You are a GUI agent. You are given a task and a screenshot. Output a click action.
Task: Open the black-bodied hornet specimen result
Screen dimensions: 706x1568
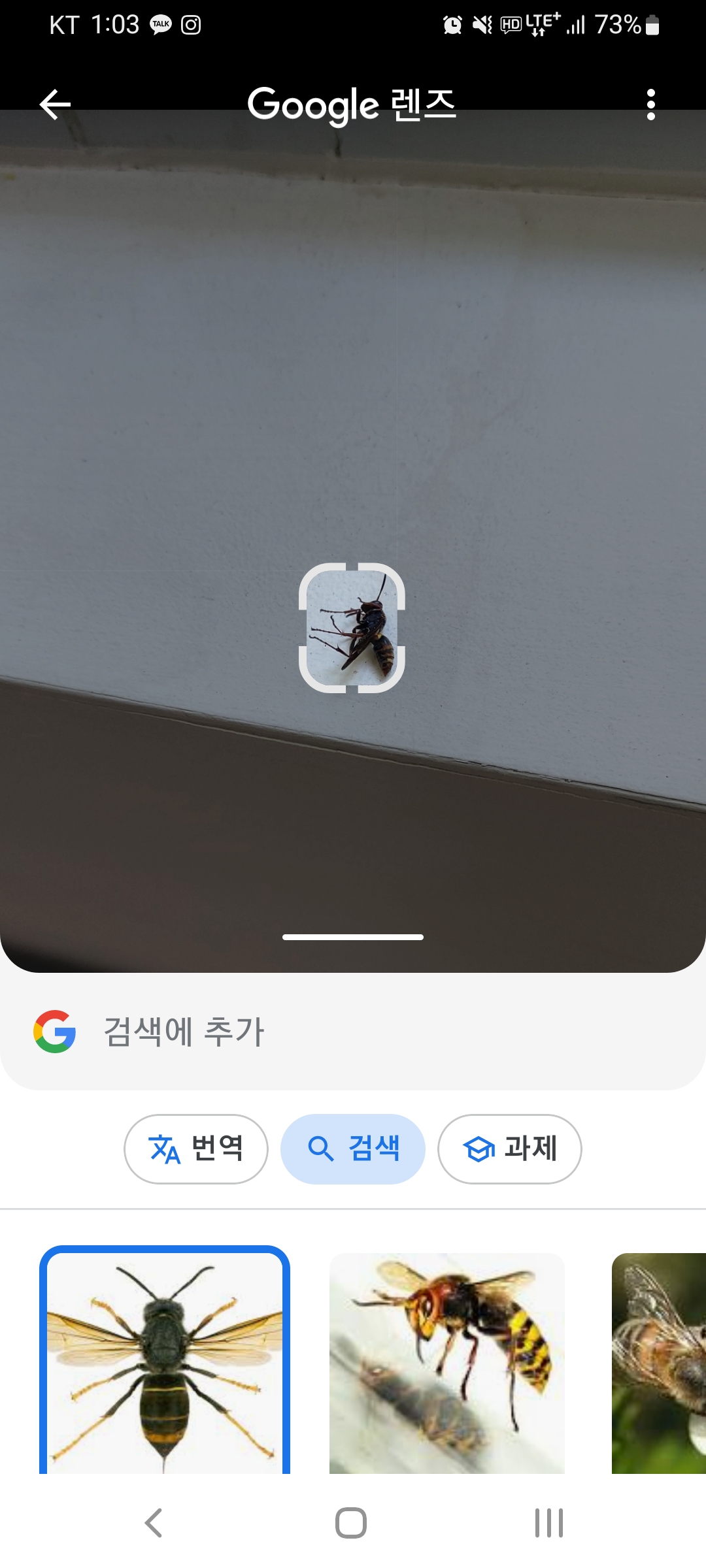tap(165, 1362)
